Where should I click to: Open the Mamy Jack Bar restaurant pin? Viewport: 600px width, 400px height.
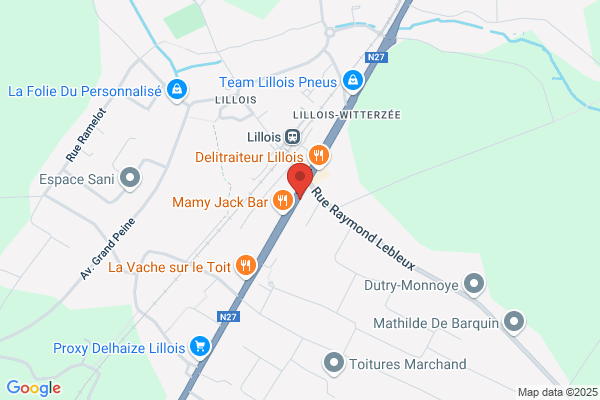(x=283, y=201)
